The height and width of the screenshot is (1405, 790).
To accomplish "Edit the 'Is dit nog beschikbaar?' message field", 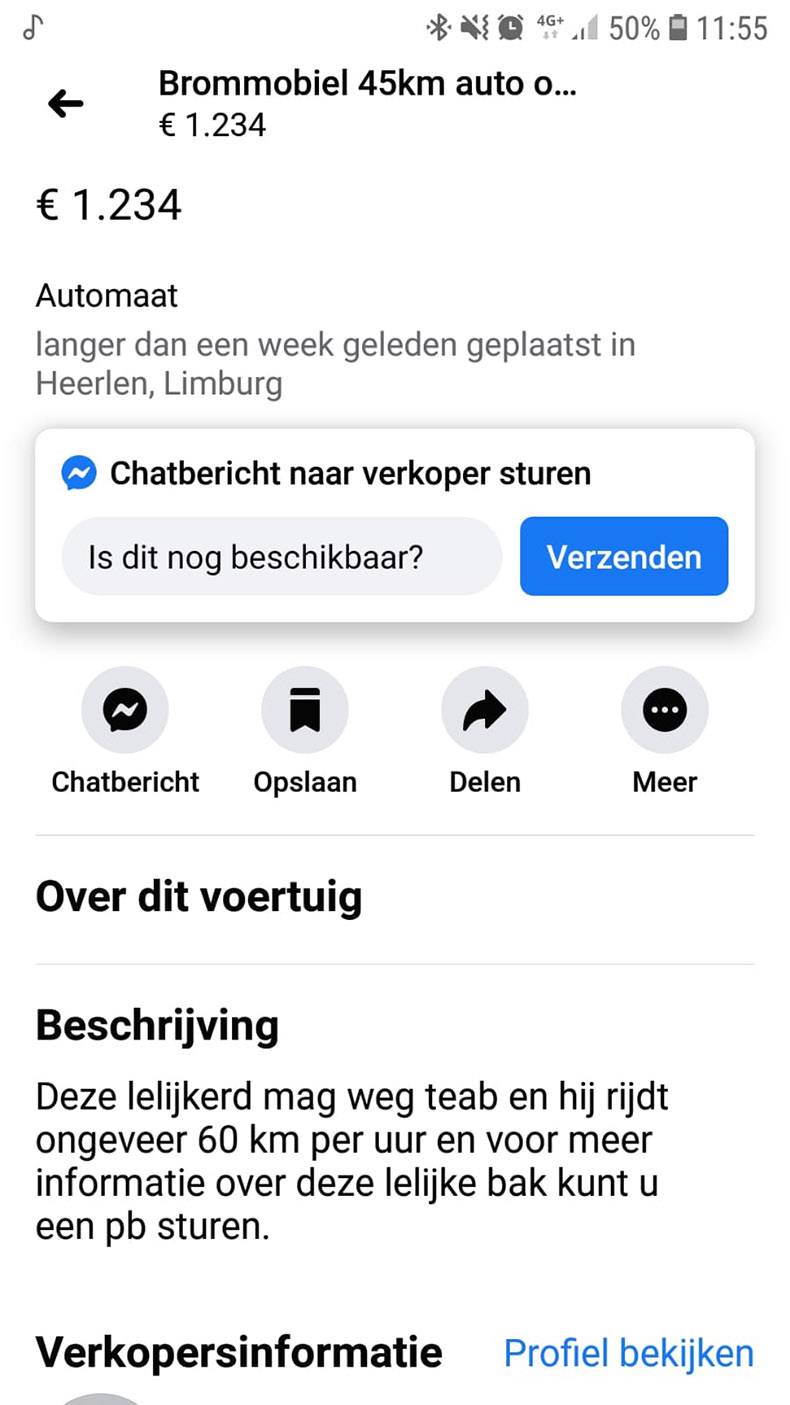I will click(280, 557).
